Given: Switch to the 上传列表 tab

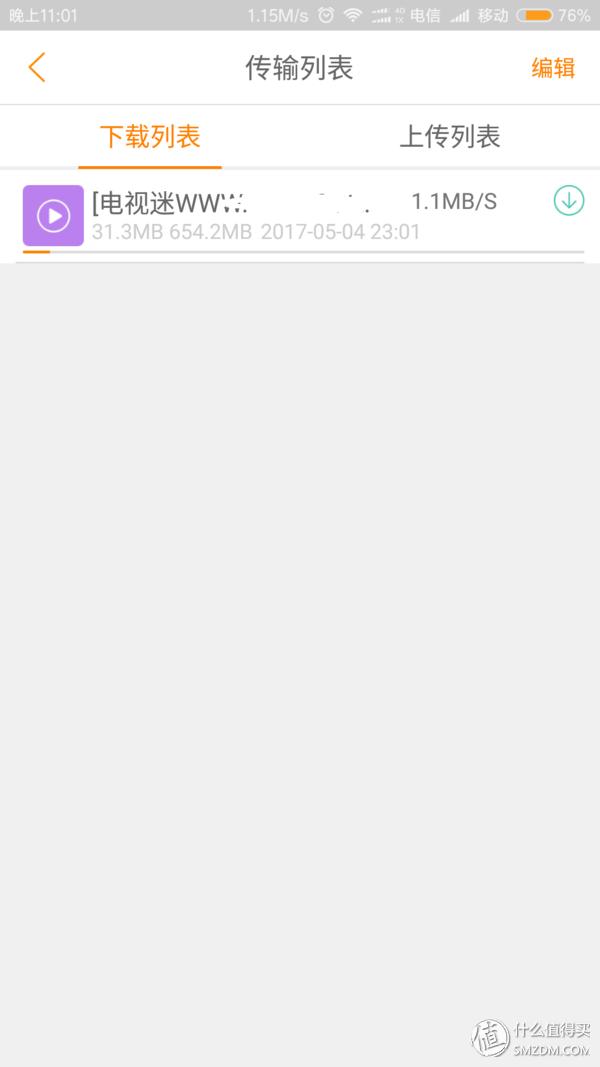Looking at the screenshot, I should click(x=450, y=137).
